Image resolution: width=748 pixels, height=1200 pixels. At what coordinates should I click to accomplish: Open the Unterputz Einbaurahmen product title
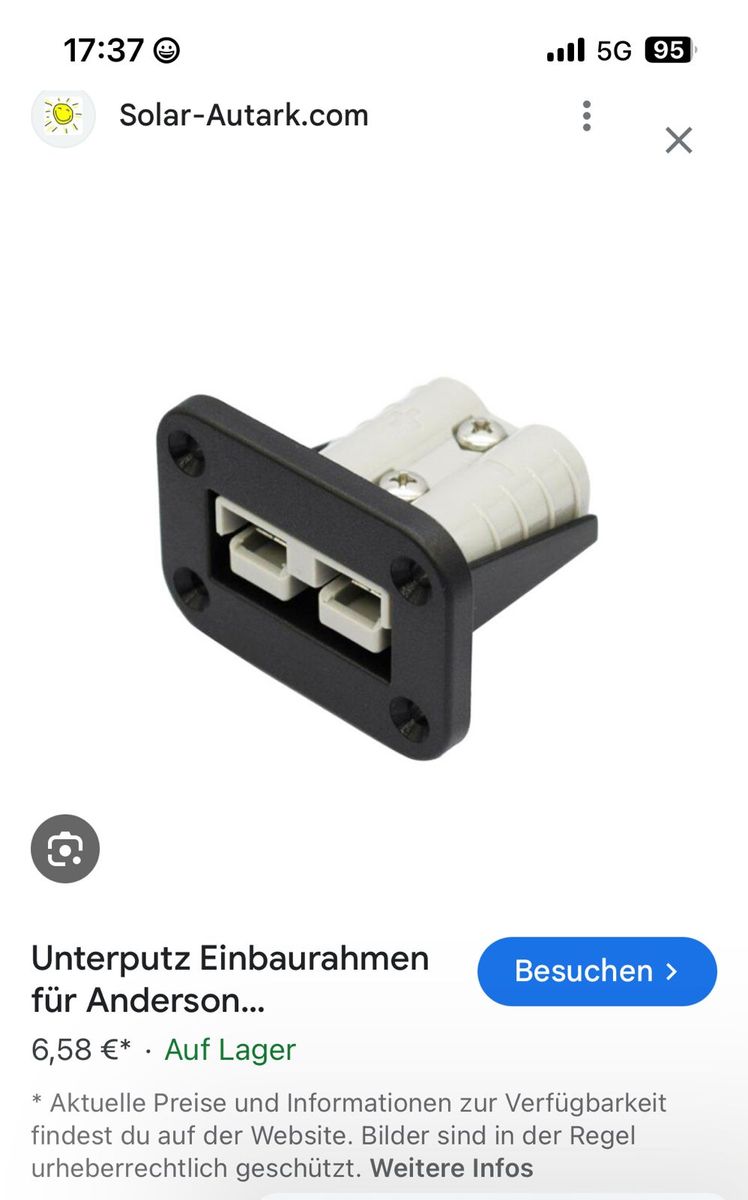pos(230,978)
